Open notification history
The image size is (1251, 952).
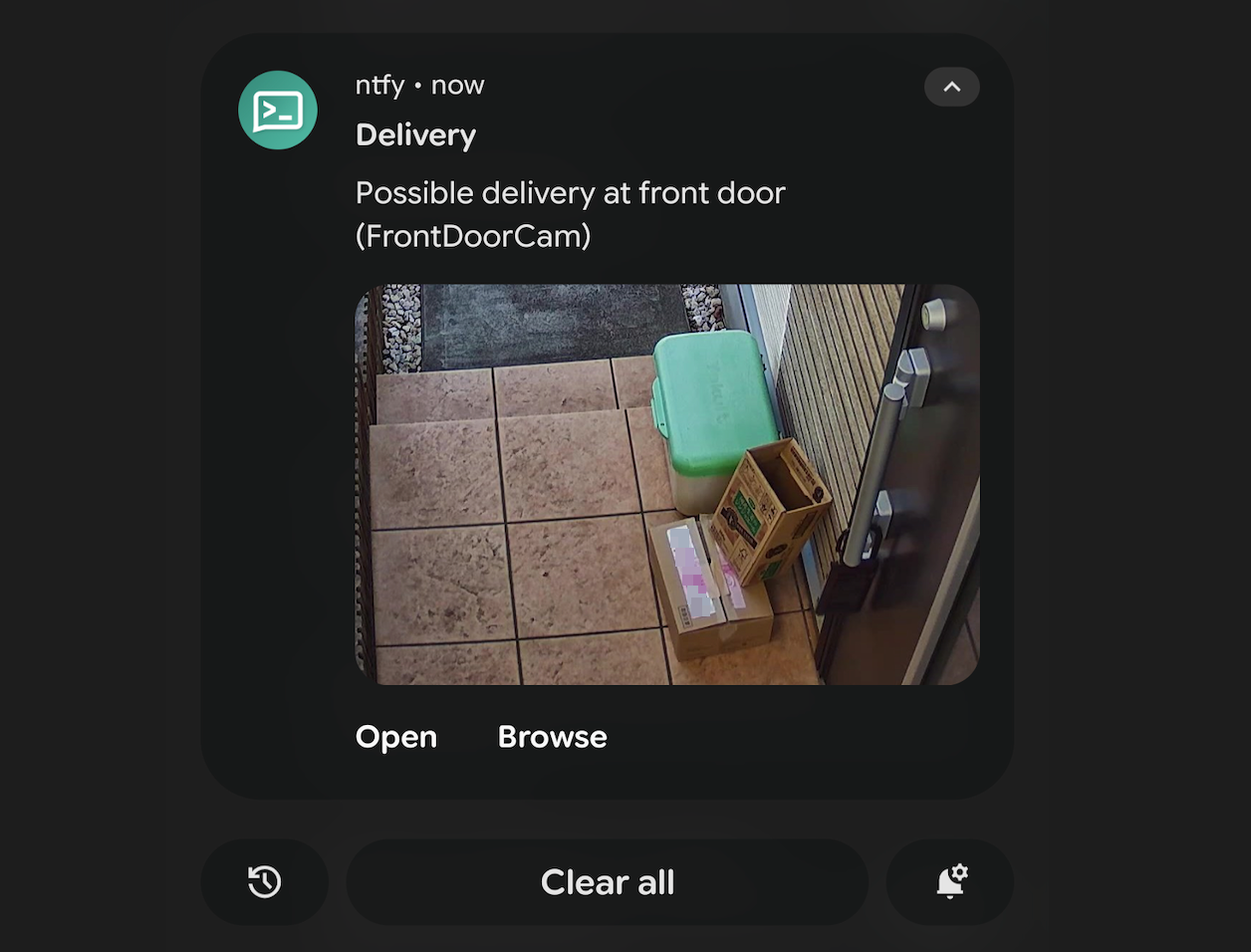(x=265, y=882)
